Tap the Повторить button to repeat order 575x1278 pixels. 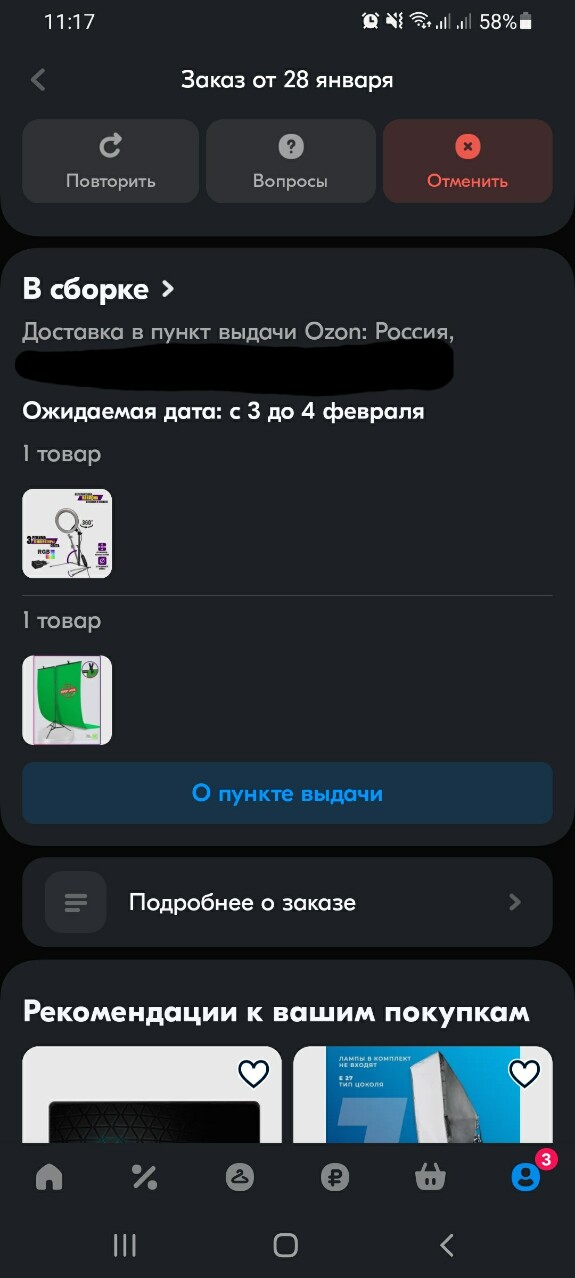[x=111, y=162]
